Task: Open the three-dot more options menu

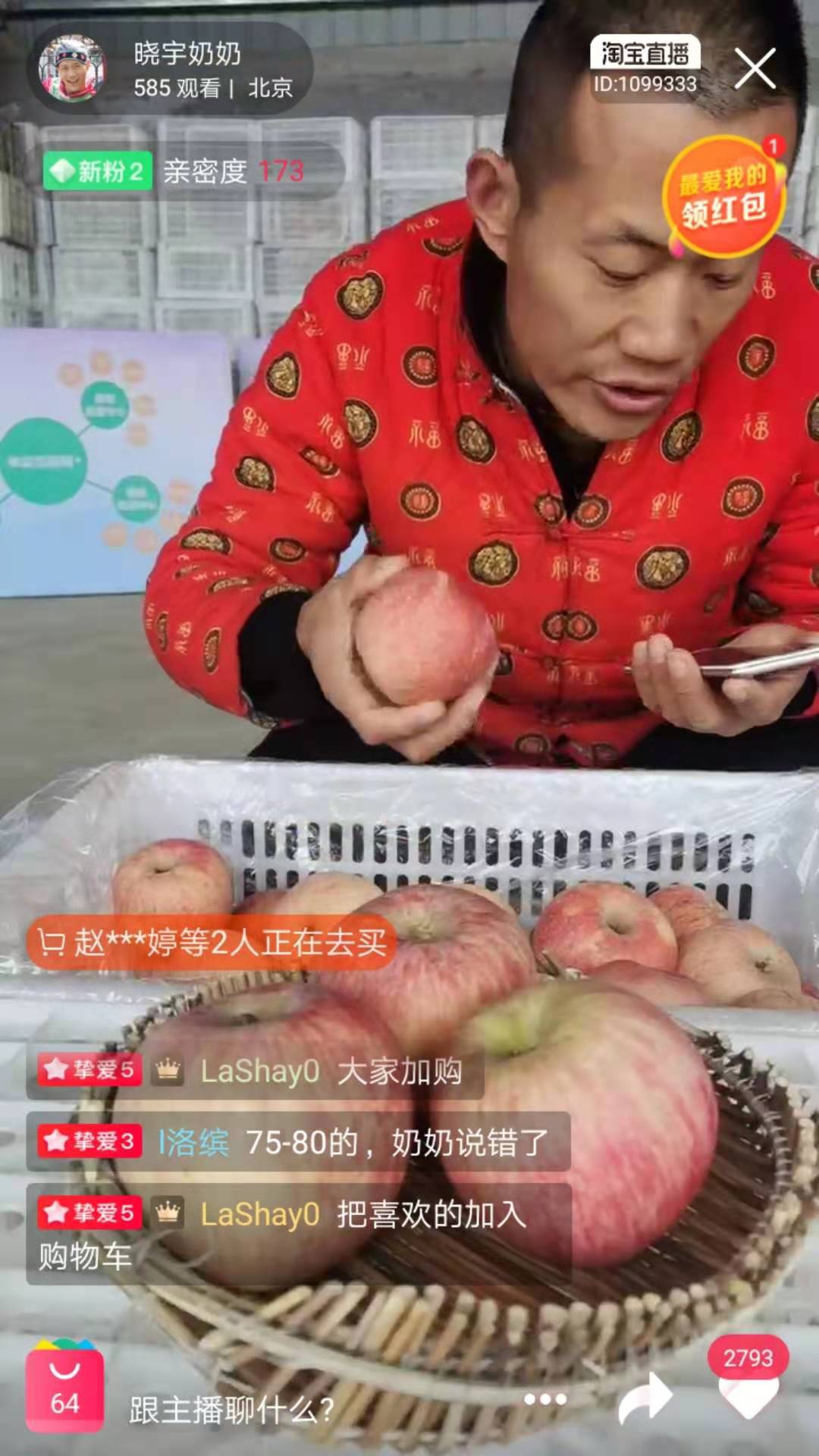Action: tap(544, 1399)
